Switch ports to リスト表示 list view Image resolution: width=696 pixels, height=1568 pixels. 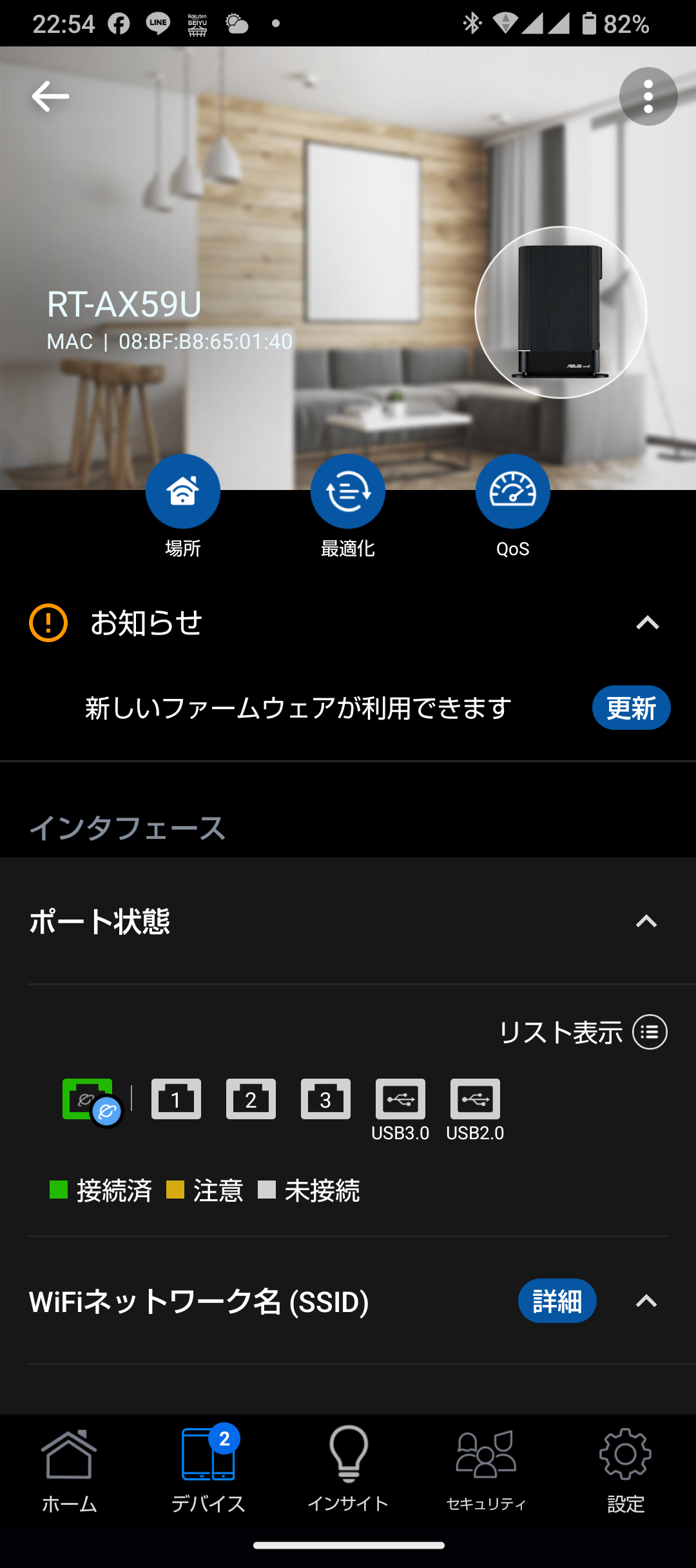(x=583, y=1032)
